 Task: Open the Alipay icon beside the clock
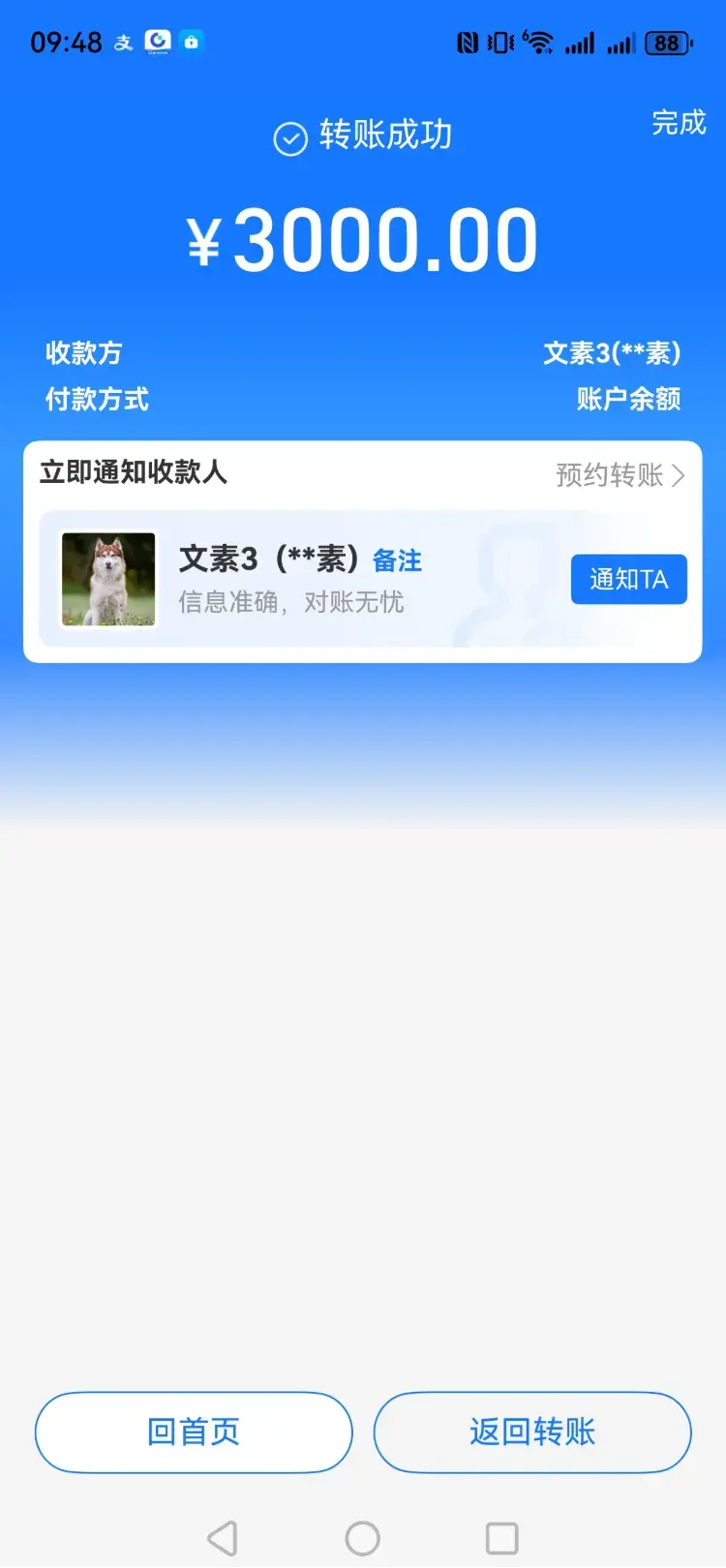[123, 43]
